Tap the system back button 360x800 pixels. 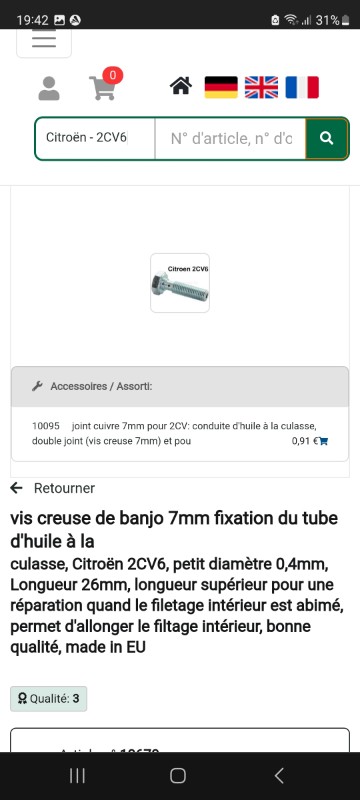278,776
